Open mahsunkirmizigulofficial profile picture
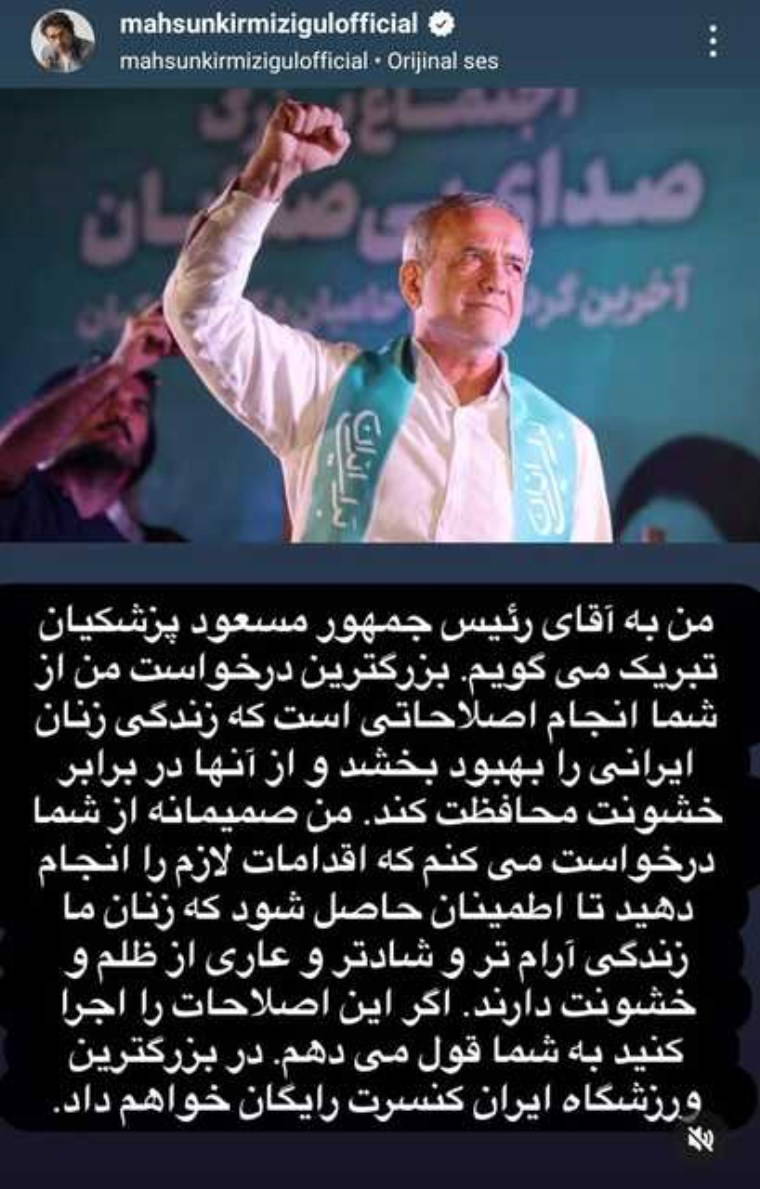 pyautogui.click(x=62, y=41)
